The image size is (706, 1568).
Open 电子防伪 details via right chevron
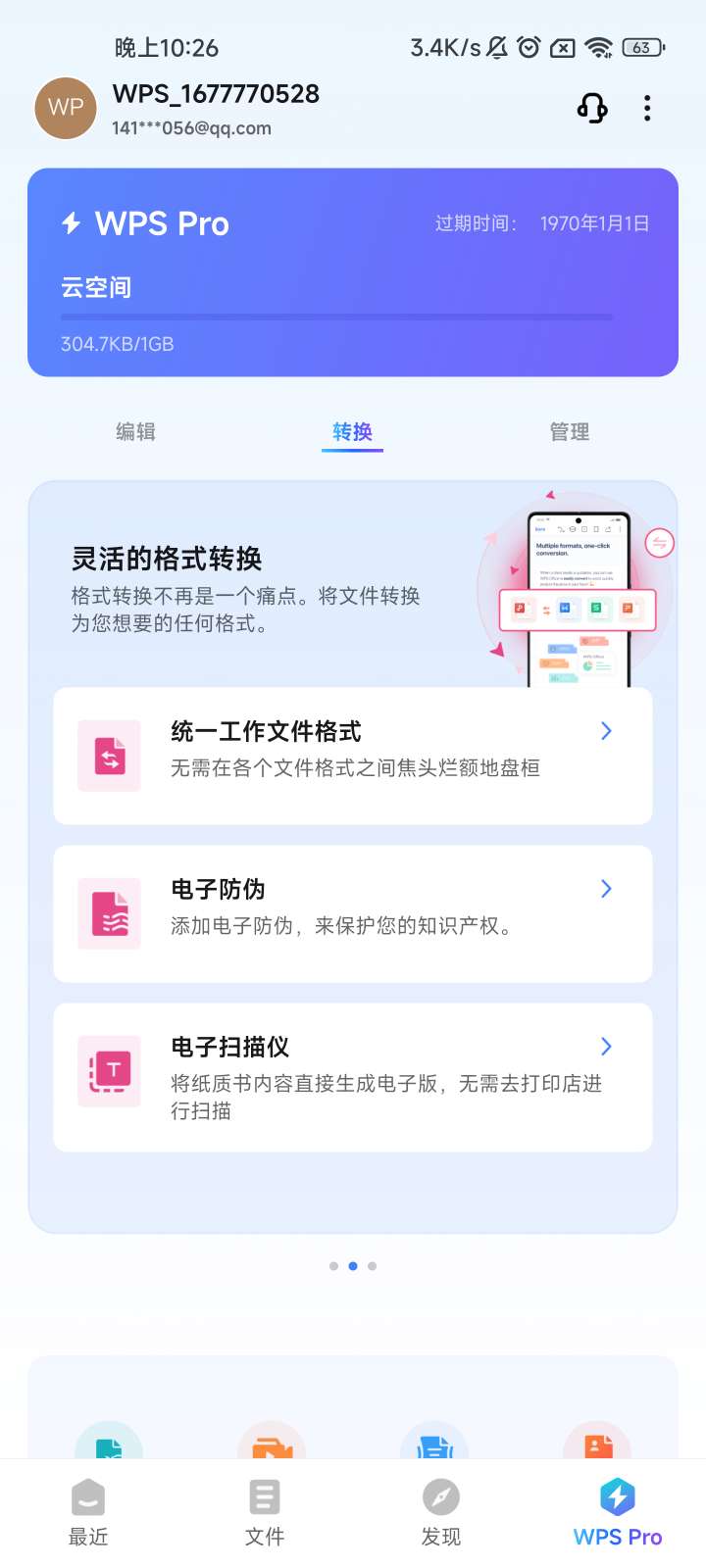coord(605,888)
